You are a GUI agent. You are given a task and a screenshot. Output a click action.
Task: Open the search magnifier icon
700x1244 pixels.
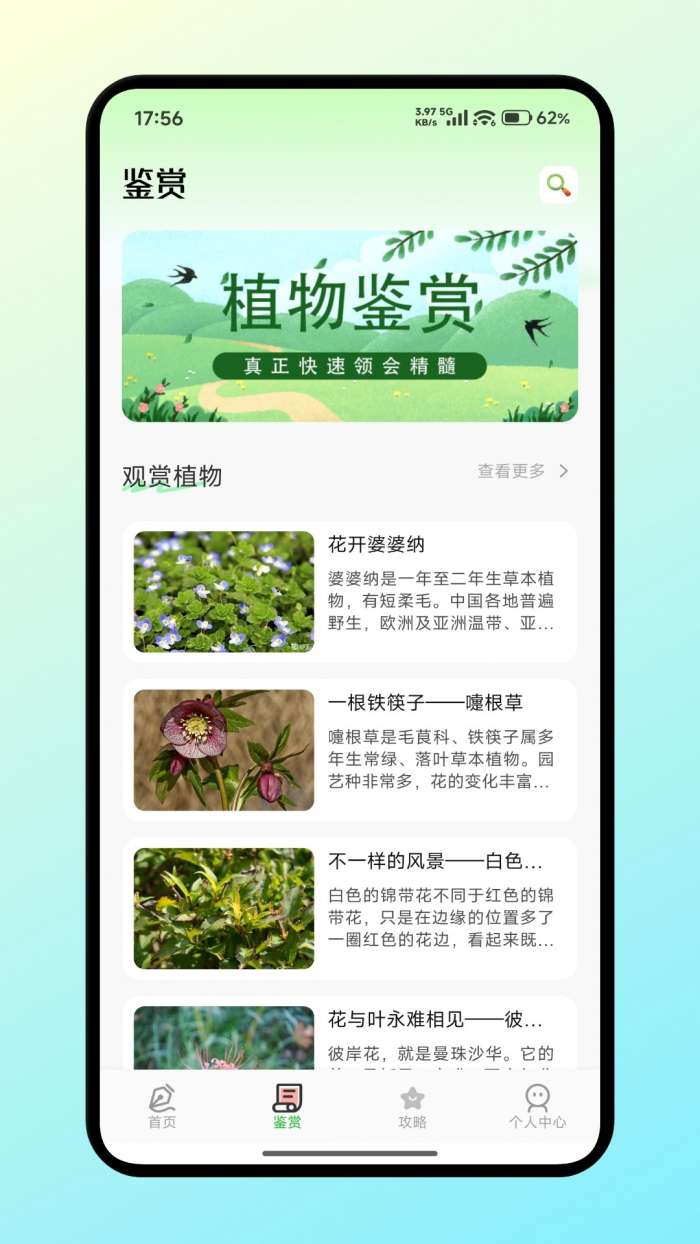point(558,185)
